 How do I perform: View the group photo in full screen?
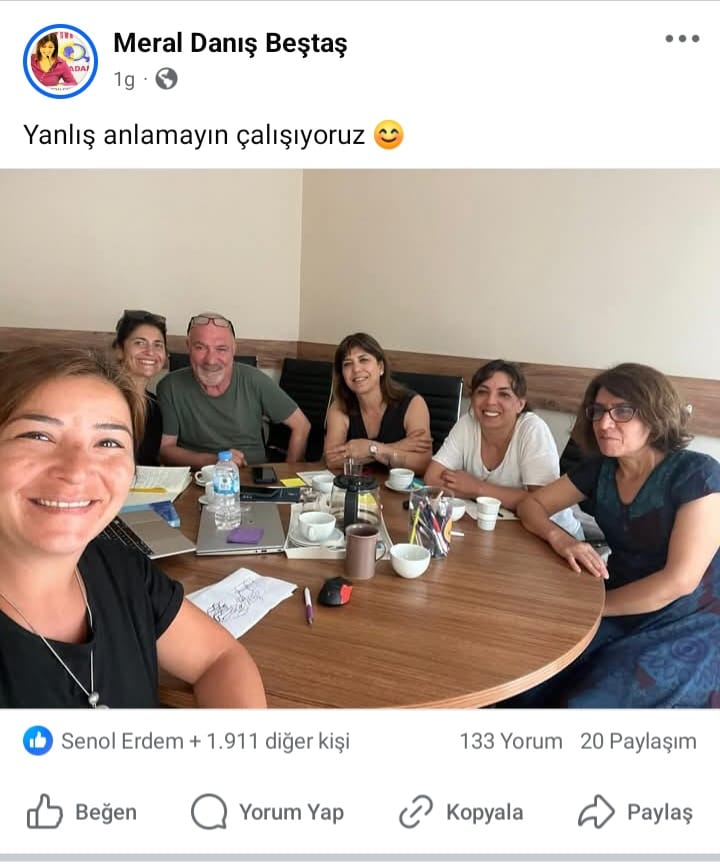[360, 438]
